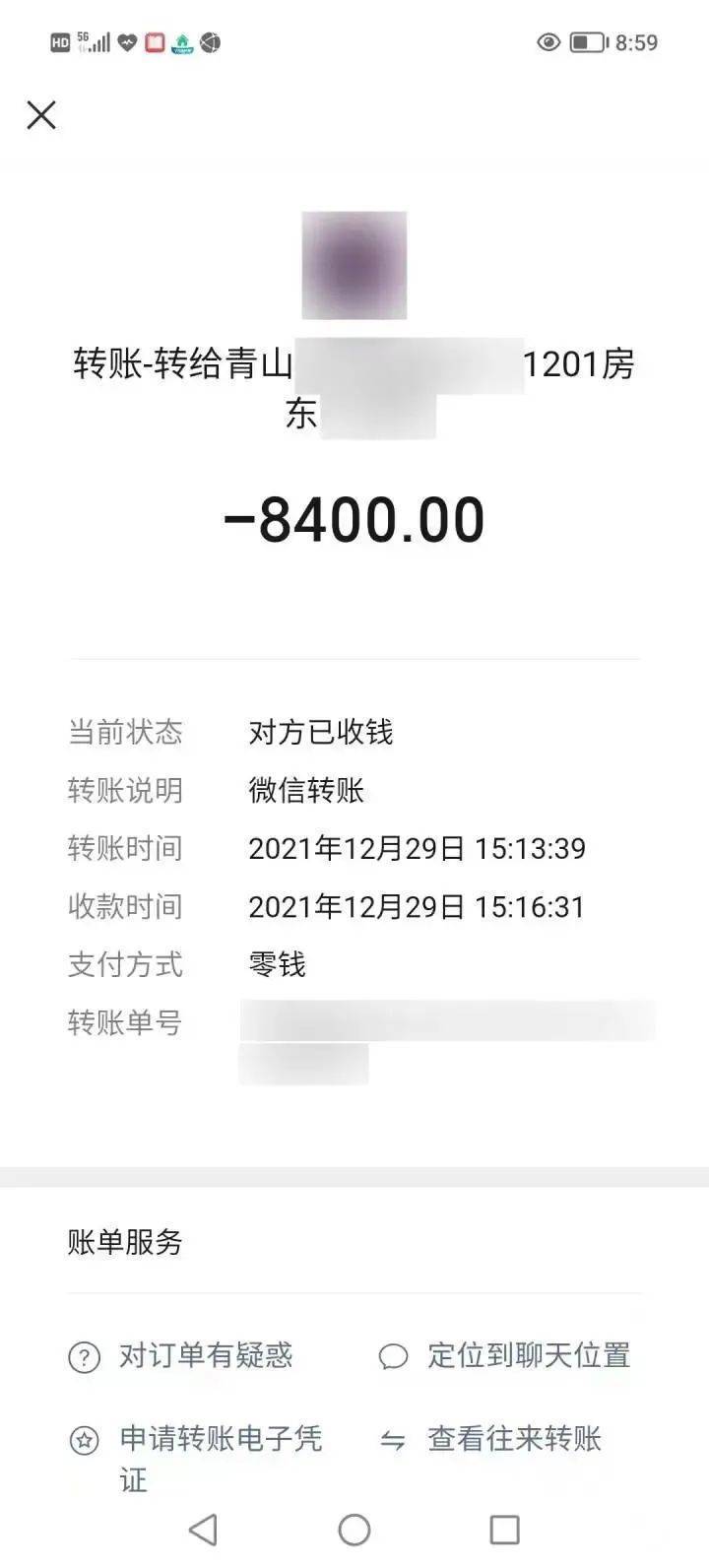
Task: Close the transfer detail page
Action: pos(41,115)
